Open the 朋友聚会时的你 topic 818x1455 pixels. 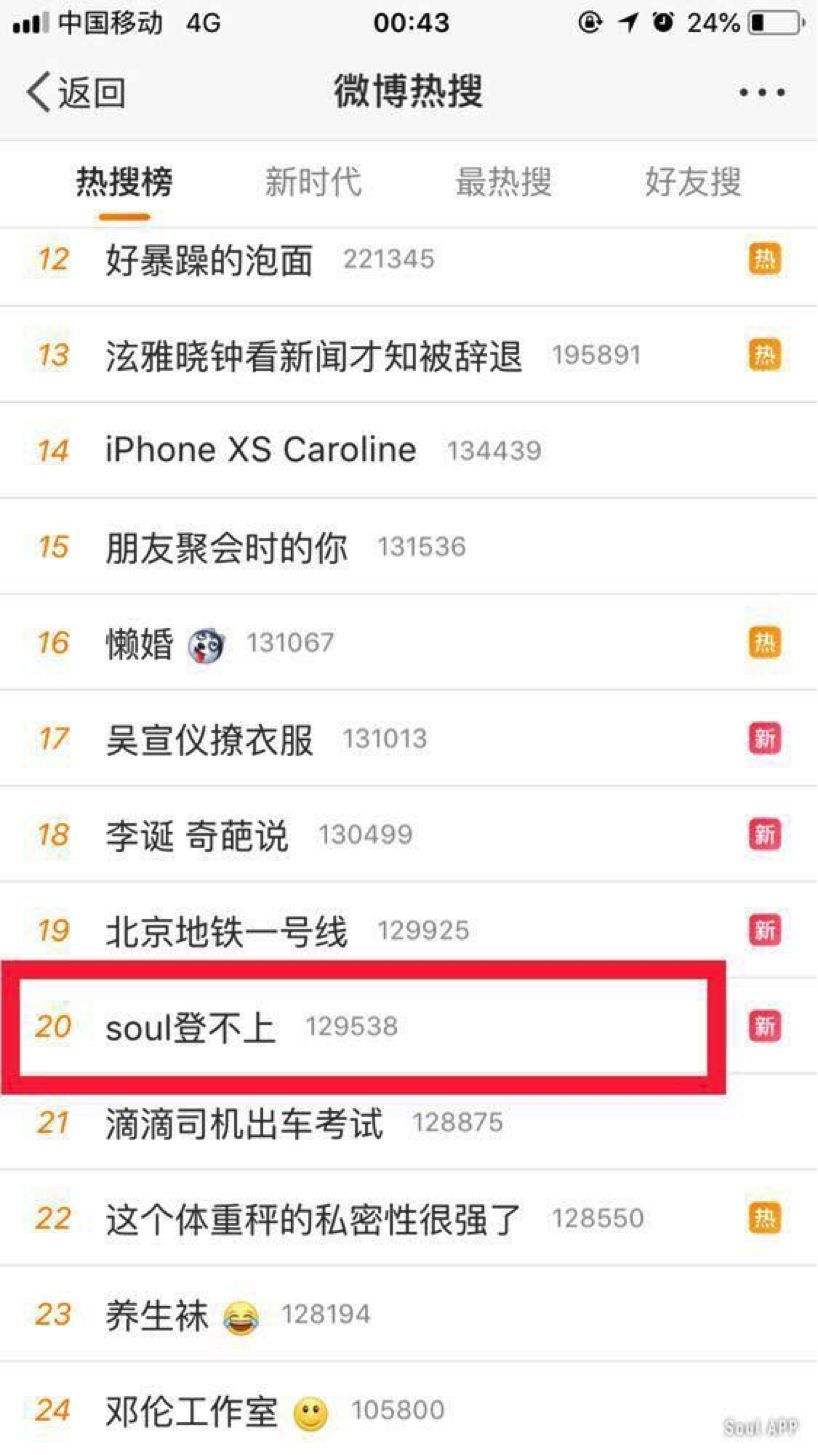click(x=226, y=547)
